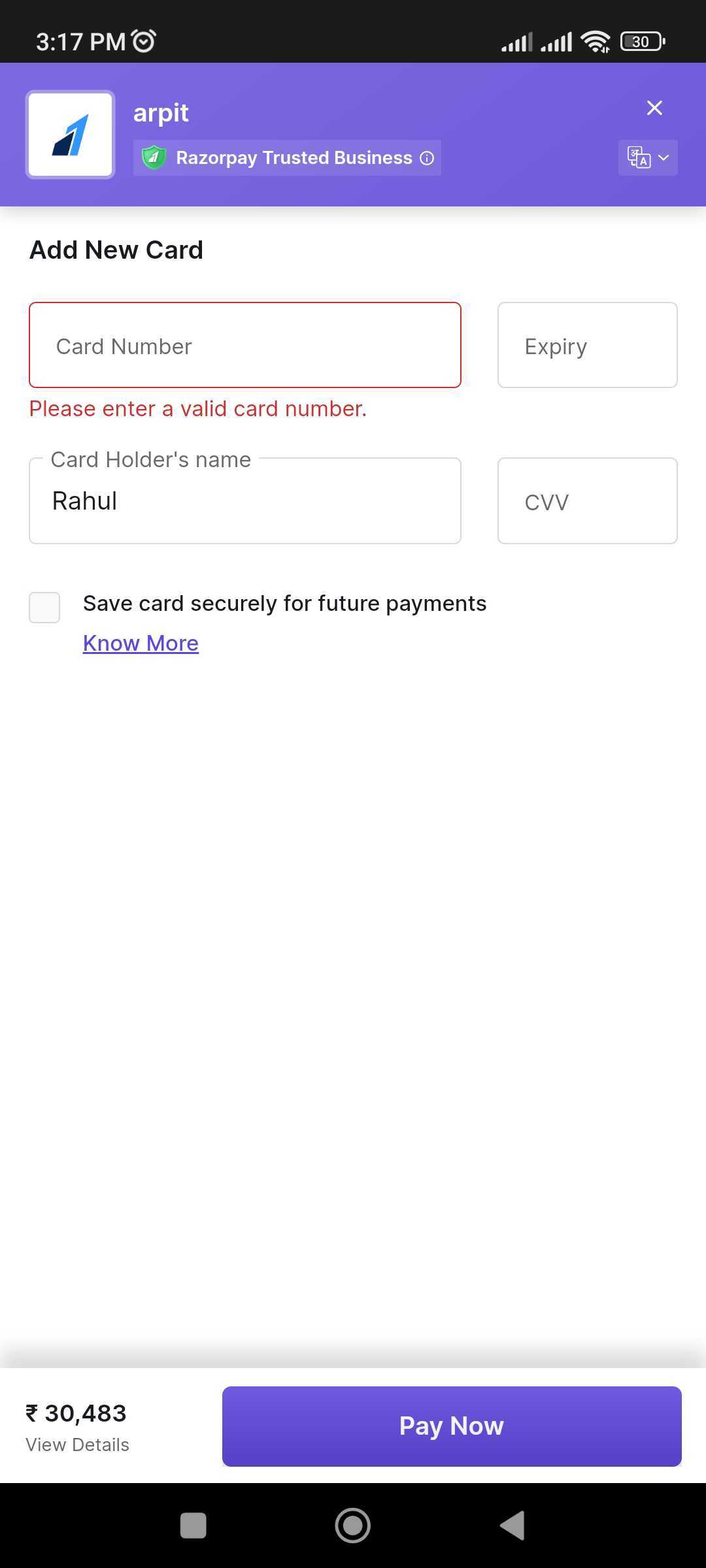
Task: Go back using the system back button
Action: pos(513,1526)
